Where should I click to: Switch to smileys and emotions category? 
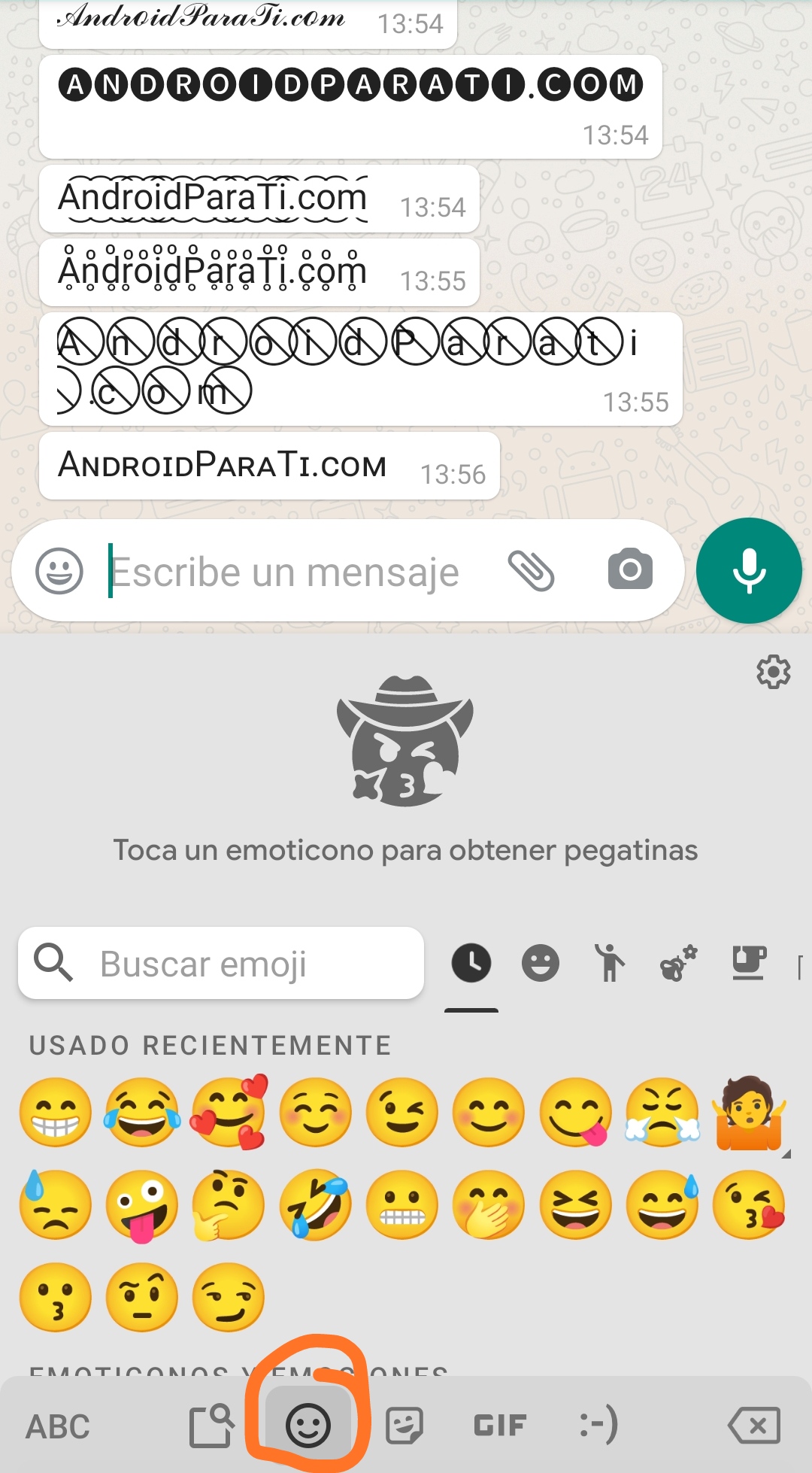click(541, 964)
